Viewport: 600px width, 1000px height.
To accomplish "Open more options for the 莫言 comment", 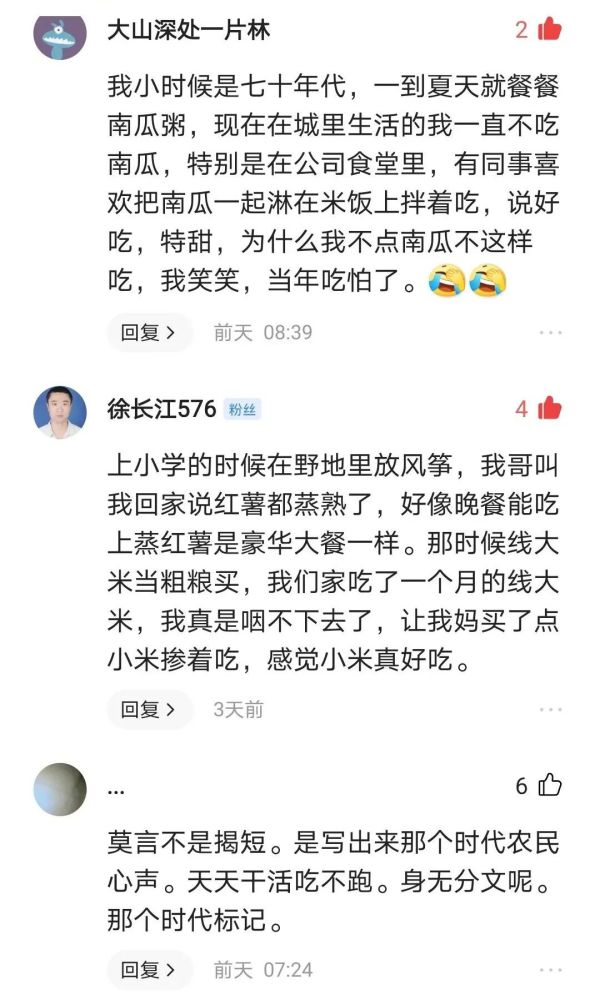I will point(551,970).
